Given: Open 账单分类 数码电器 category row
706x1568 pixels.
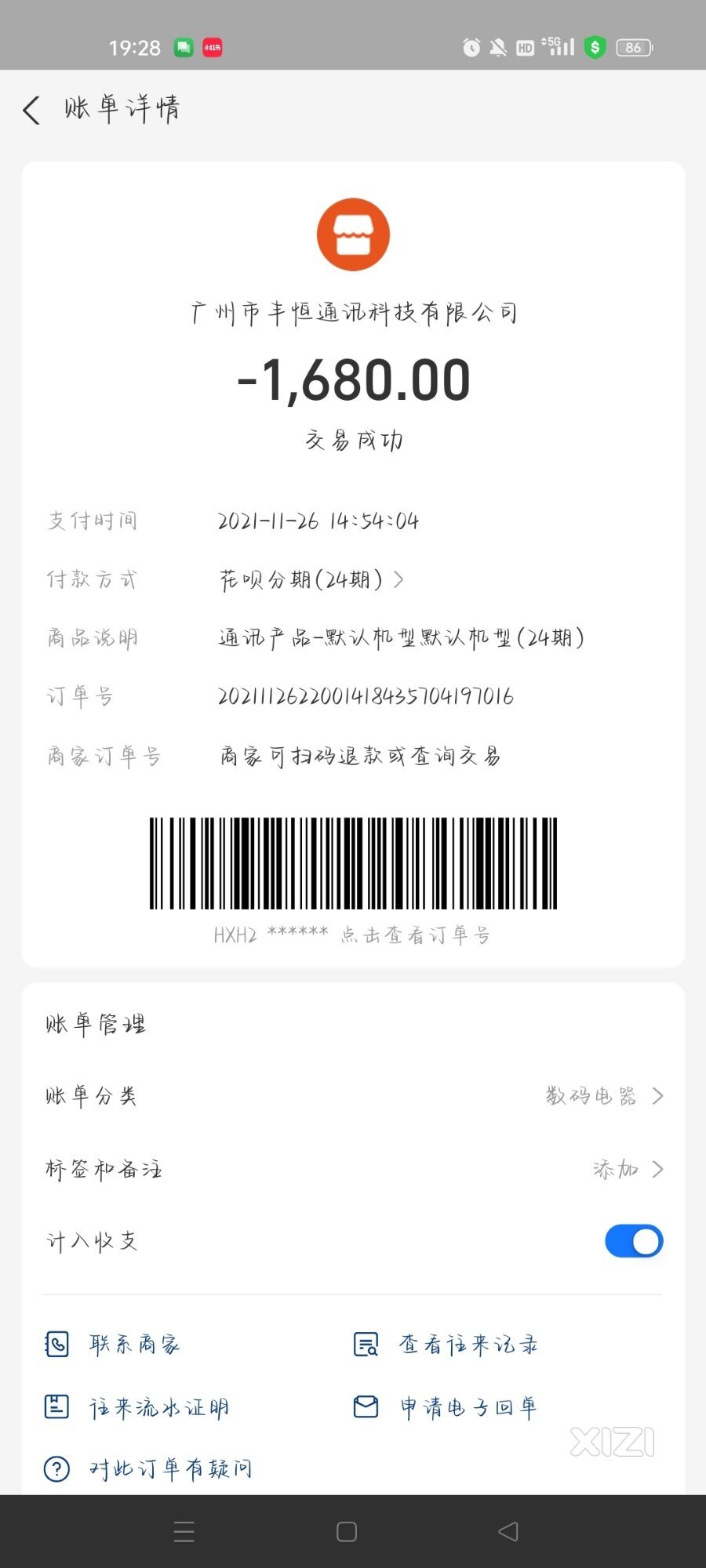Looking at the screenshot, I should point(353,1096).
